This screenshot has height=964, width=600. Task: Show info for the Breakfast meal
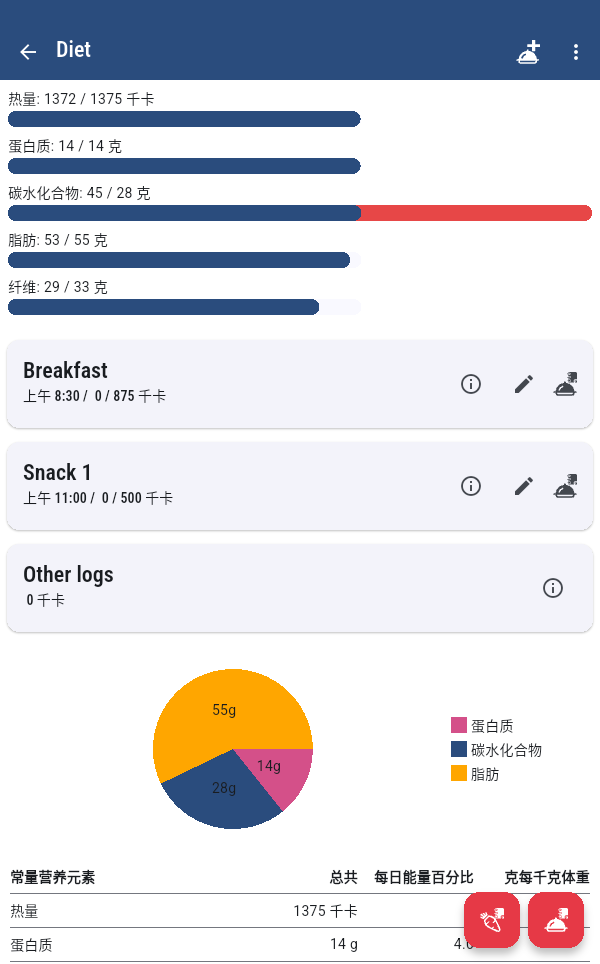[471, 384]
